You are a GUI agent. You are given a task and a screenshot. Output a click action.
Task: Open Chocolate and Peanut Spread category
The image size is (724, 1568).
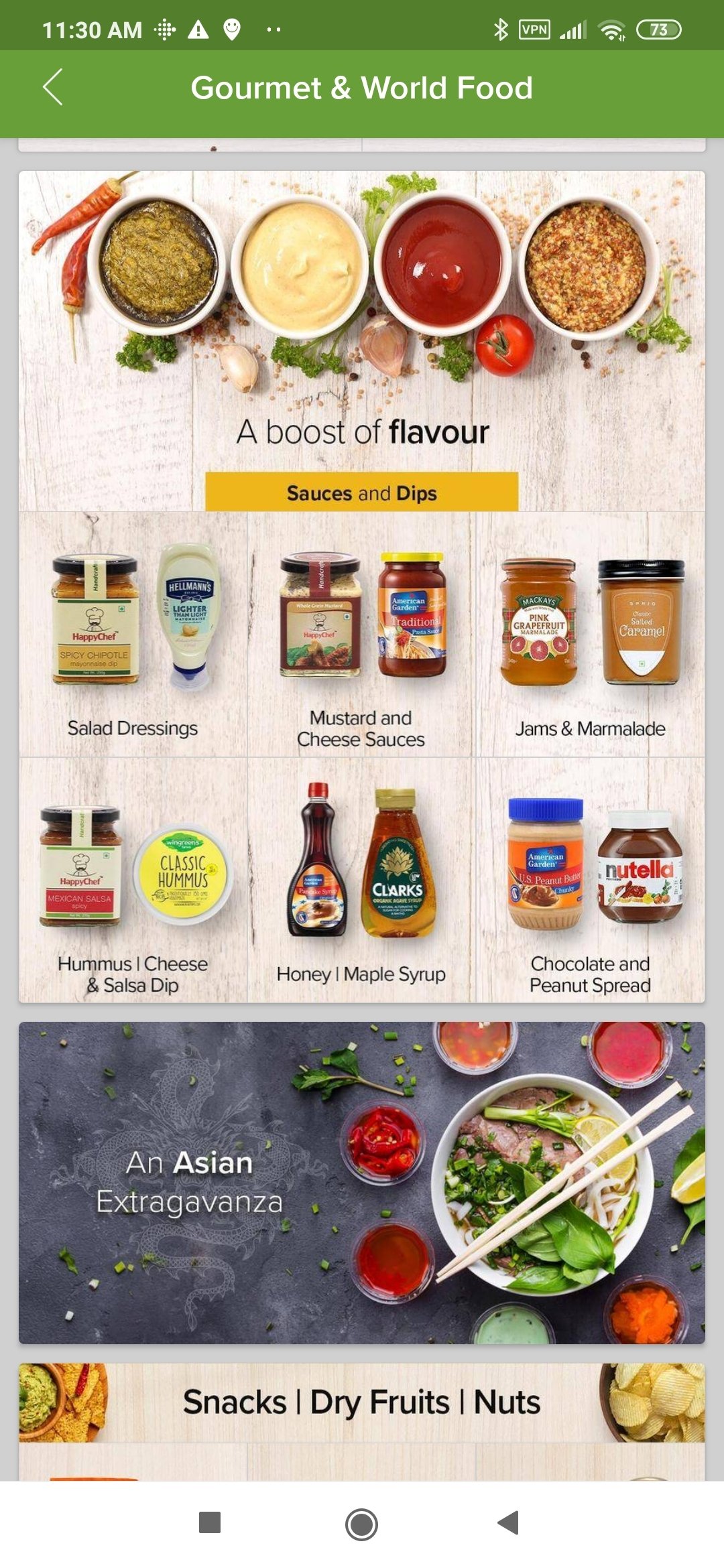591,880
